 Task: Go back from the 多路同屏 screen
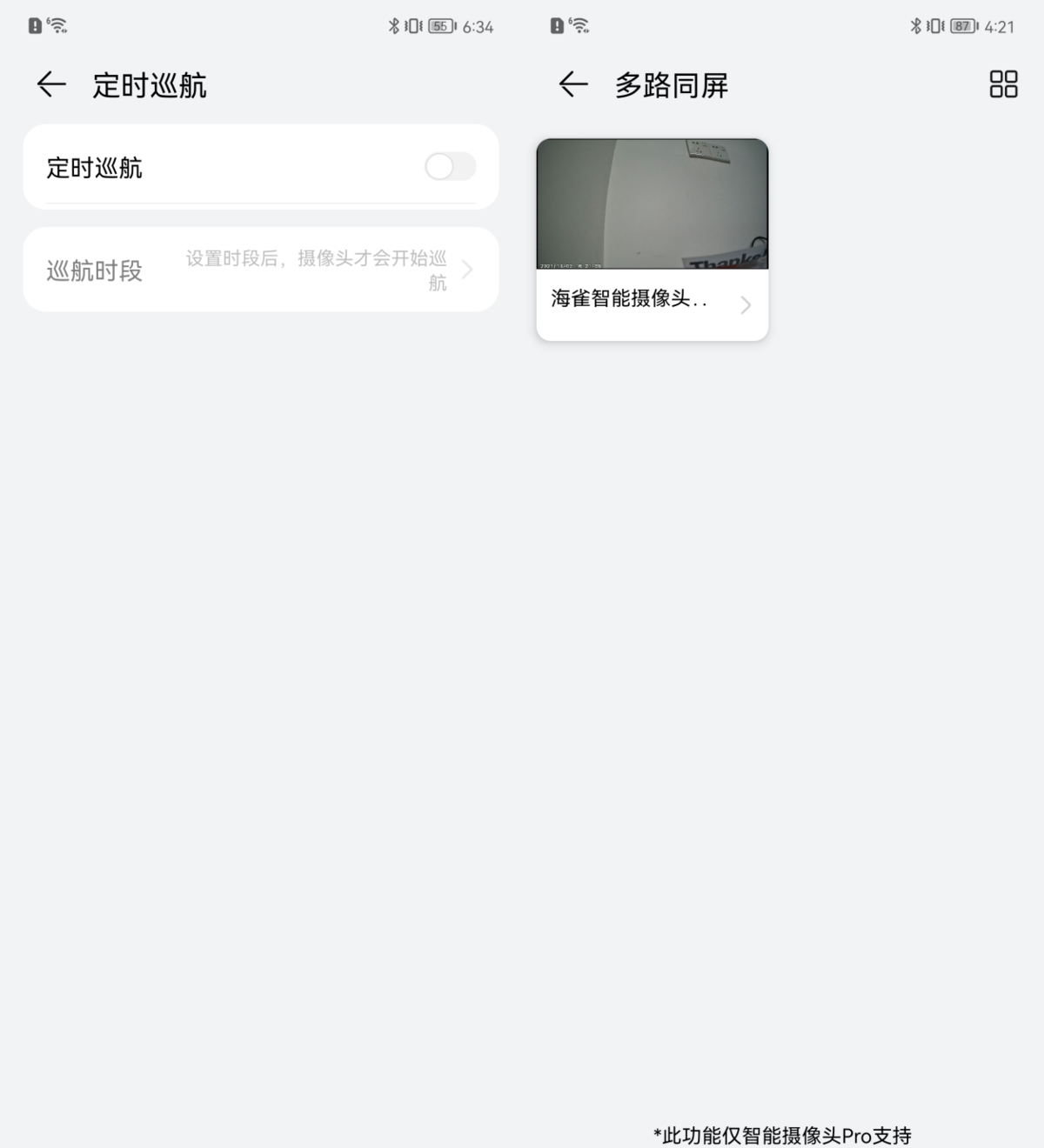pyautogui.click(x=573, y=84)
